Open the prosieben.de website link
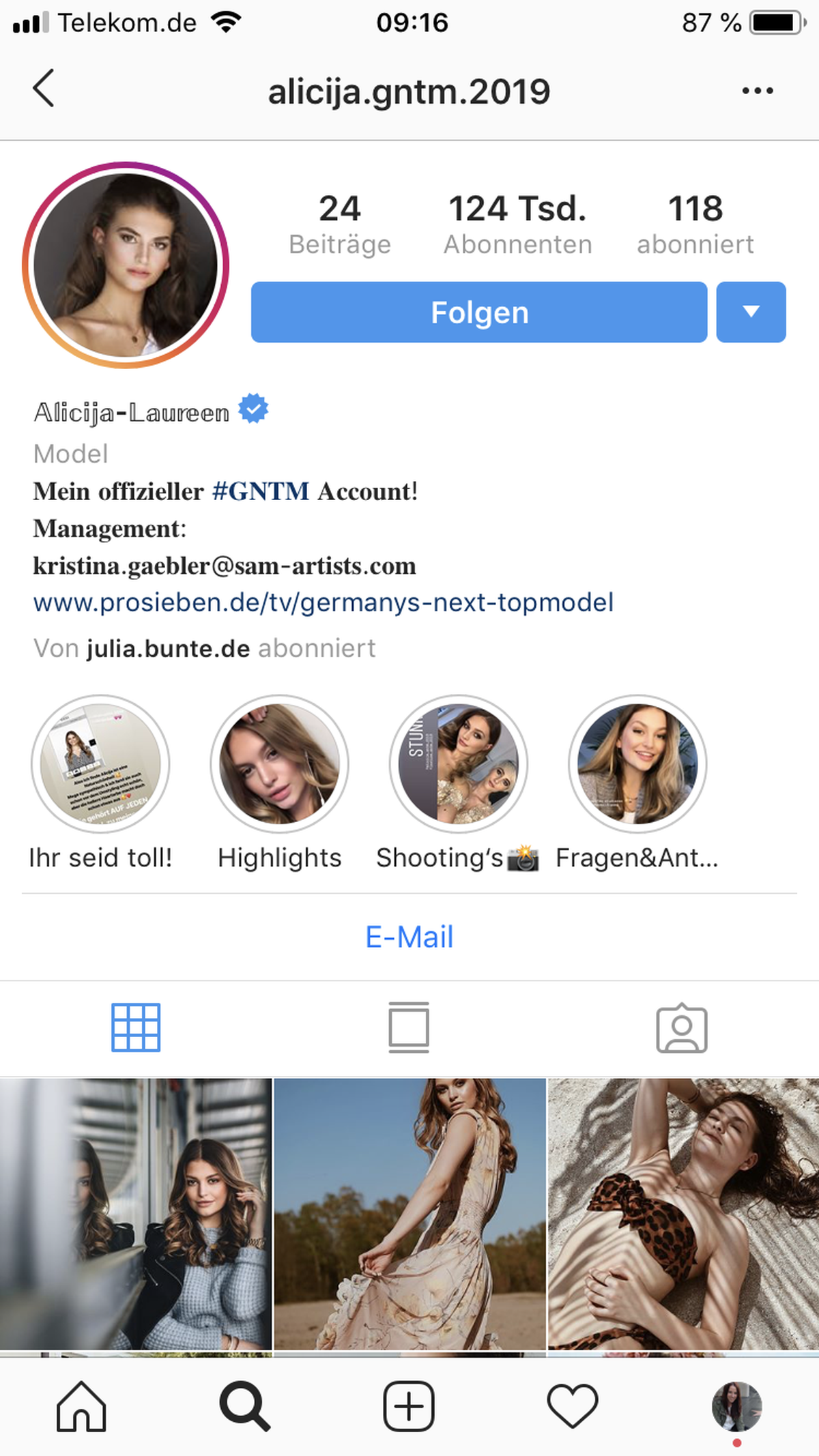Screen dimensions: 819x1456 pyautogui.click(x=324, y=603)
